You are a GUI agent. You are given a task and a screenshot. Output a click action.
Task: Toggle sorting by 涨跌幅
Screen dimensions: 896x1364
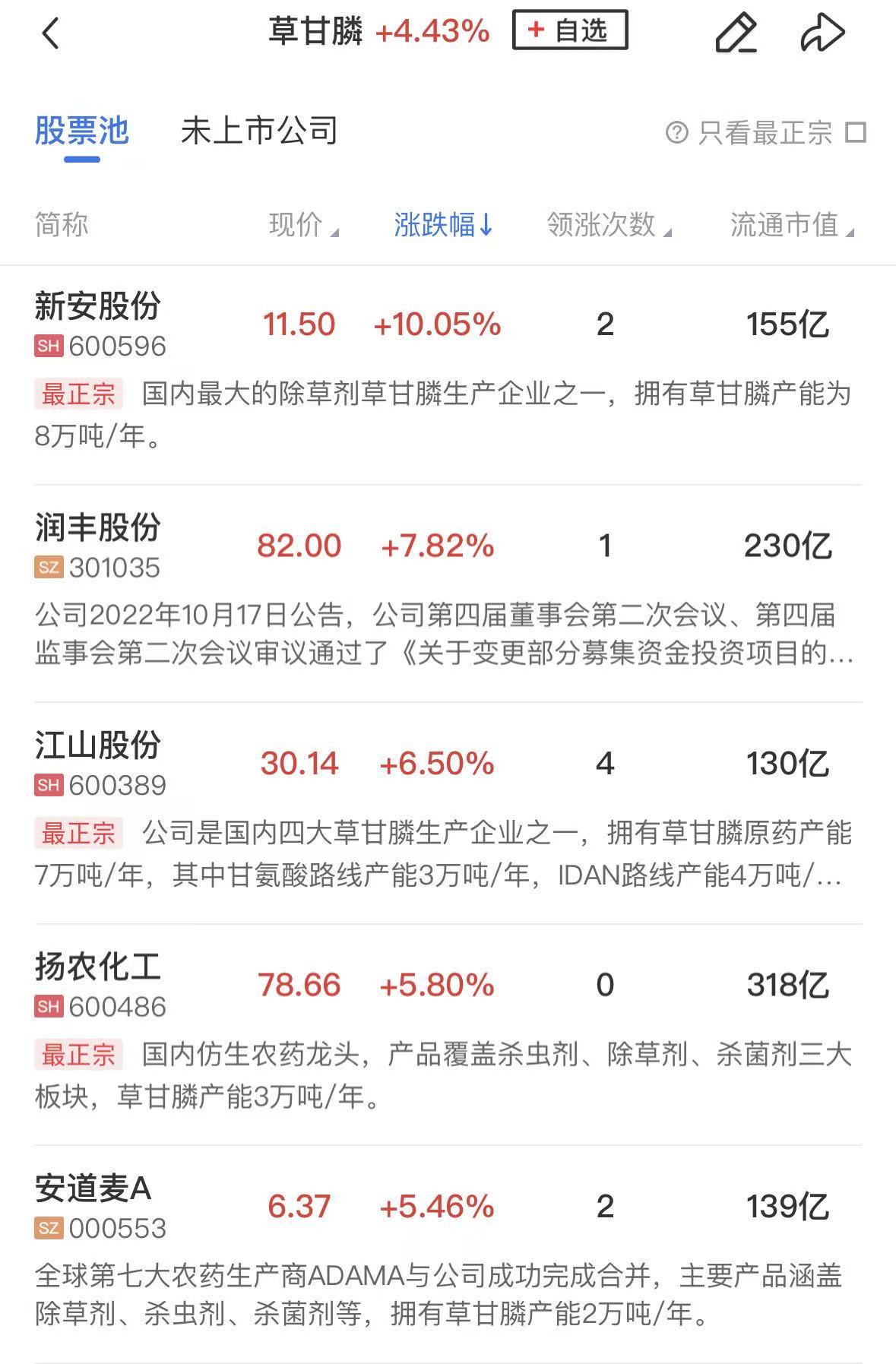point(443,225)
